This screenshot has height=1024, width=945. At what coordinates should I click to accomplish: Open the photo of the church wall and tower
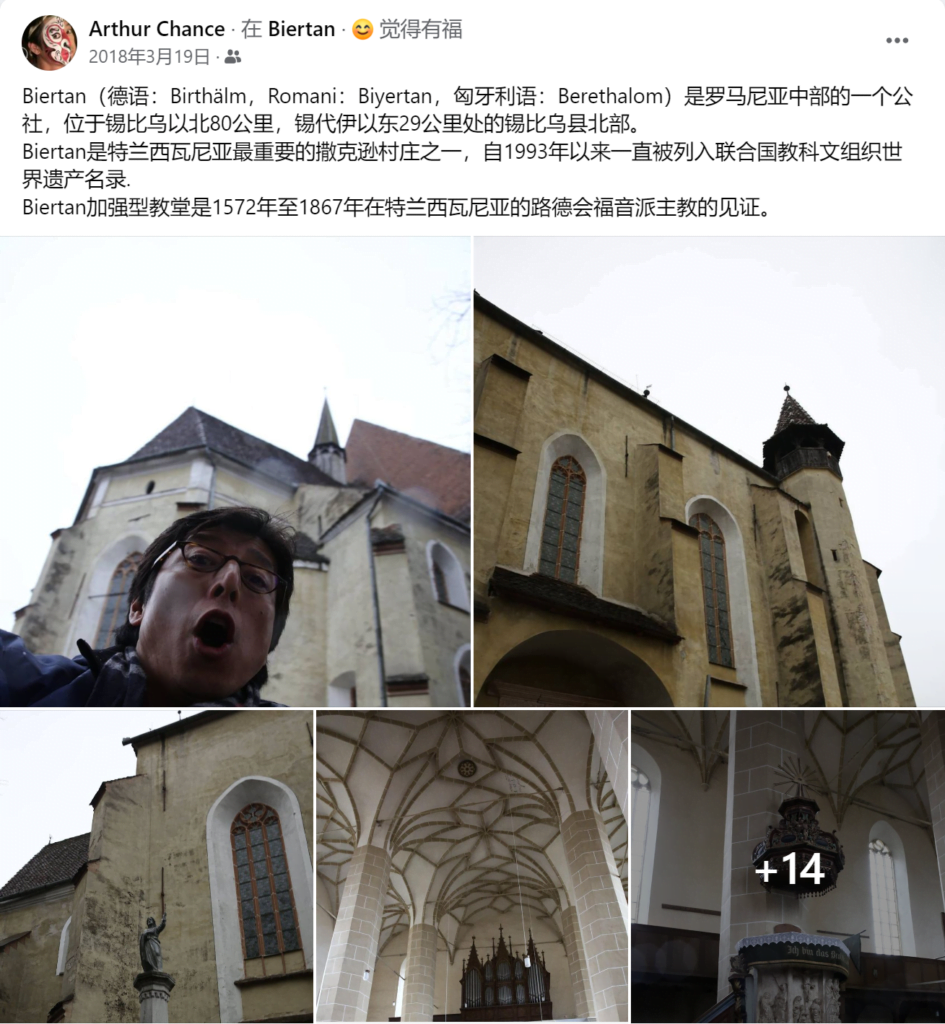click(x=709, y=472)
